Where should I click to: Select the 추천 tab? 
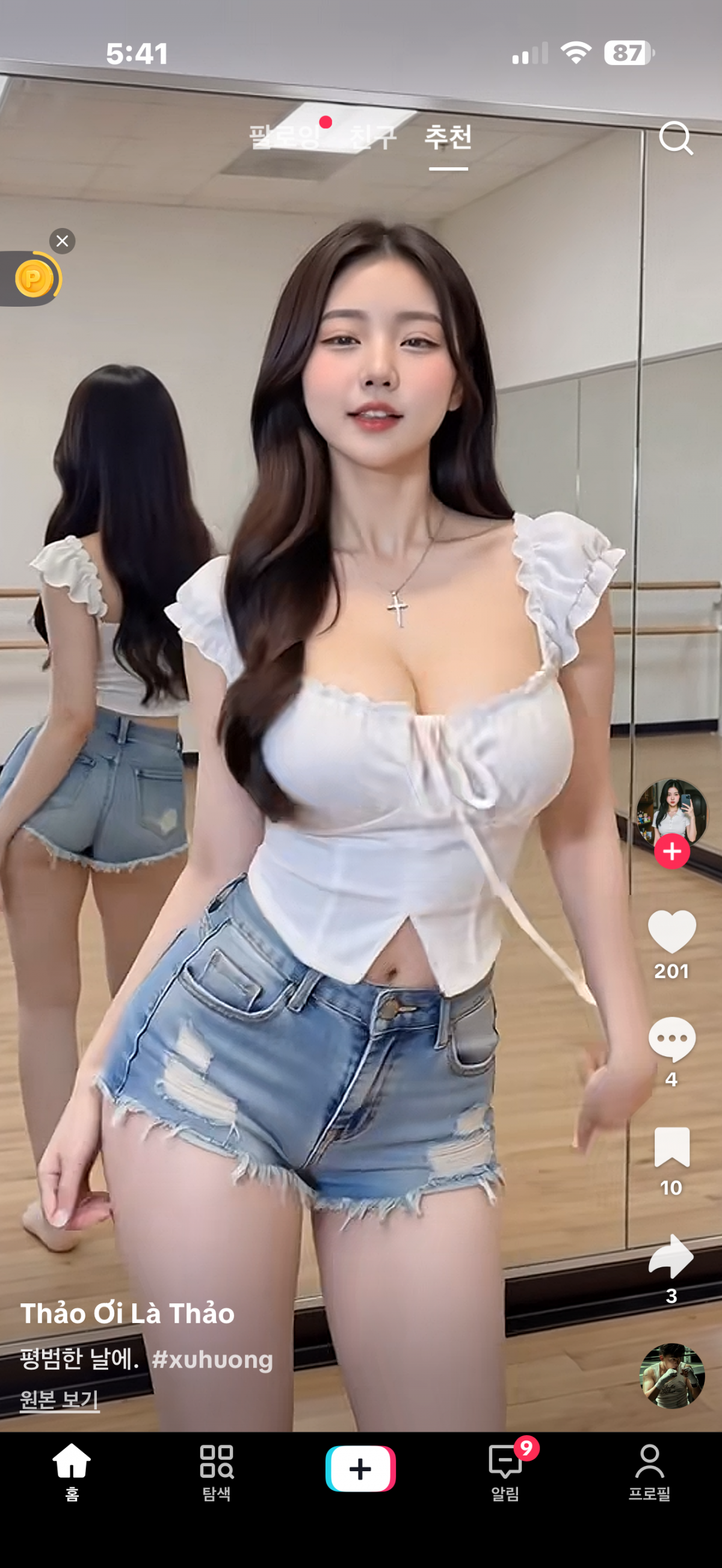pos(448,137)
